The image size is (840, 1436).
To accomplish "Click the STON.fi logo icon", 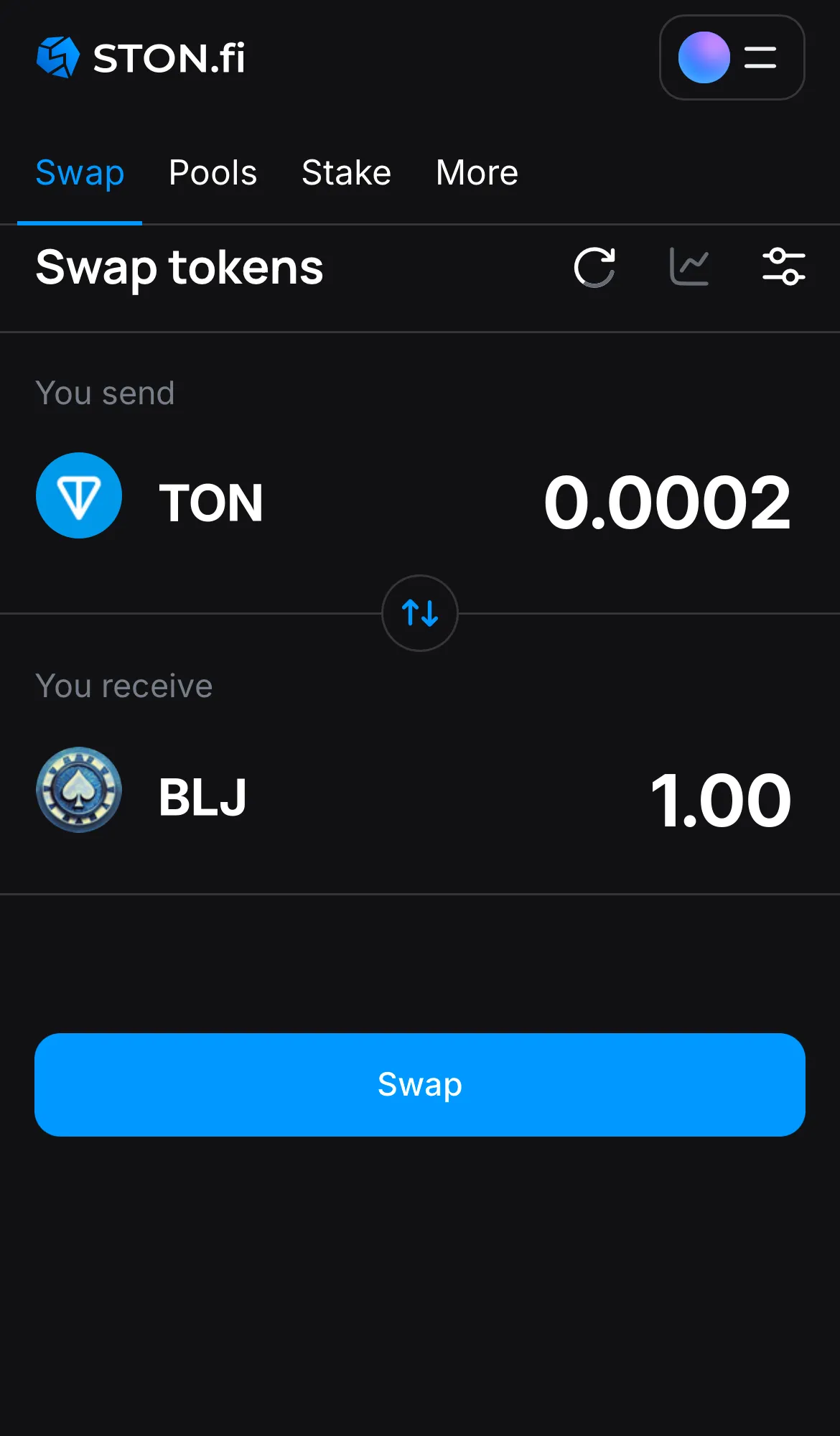I will coord(57,57).
